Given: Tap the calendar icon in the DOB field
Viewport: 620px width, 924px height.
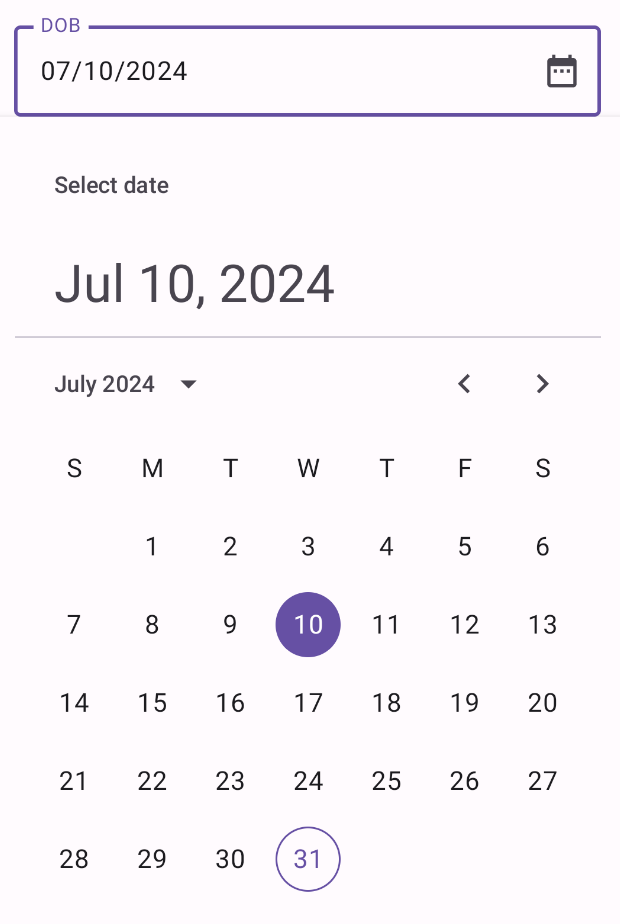Looking at the screenshot, I should (x=562, y=71).
